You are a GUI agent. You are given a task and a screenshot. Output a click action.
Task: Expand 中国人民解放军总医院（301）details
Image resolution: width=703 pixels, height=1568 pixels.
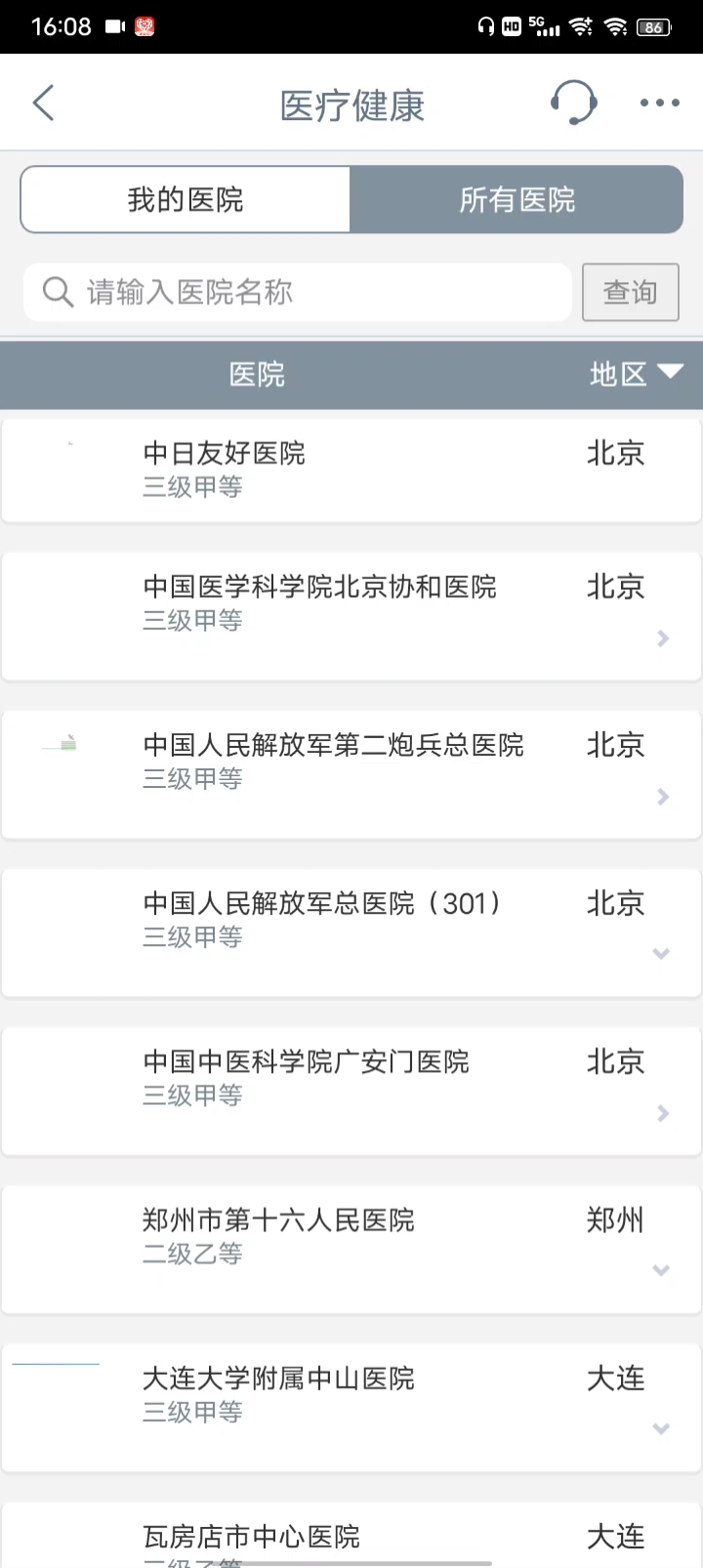click(661, 954)
